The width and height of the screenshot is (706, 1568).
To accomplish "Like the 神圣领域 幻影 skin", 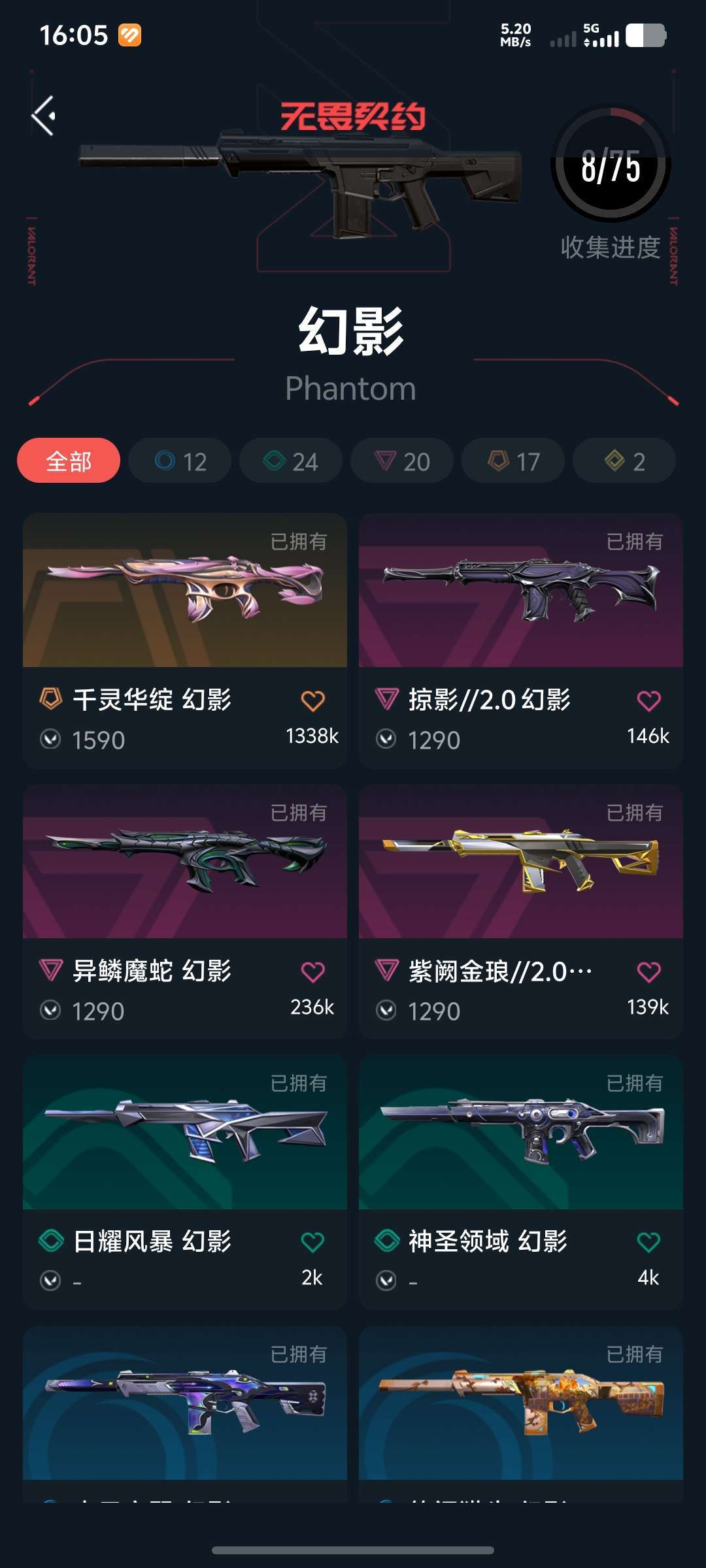I will click(x=648, y=1242).
